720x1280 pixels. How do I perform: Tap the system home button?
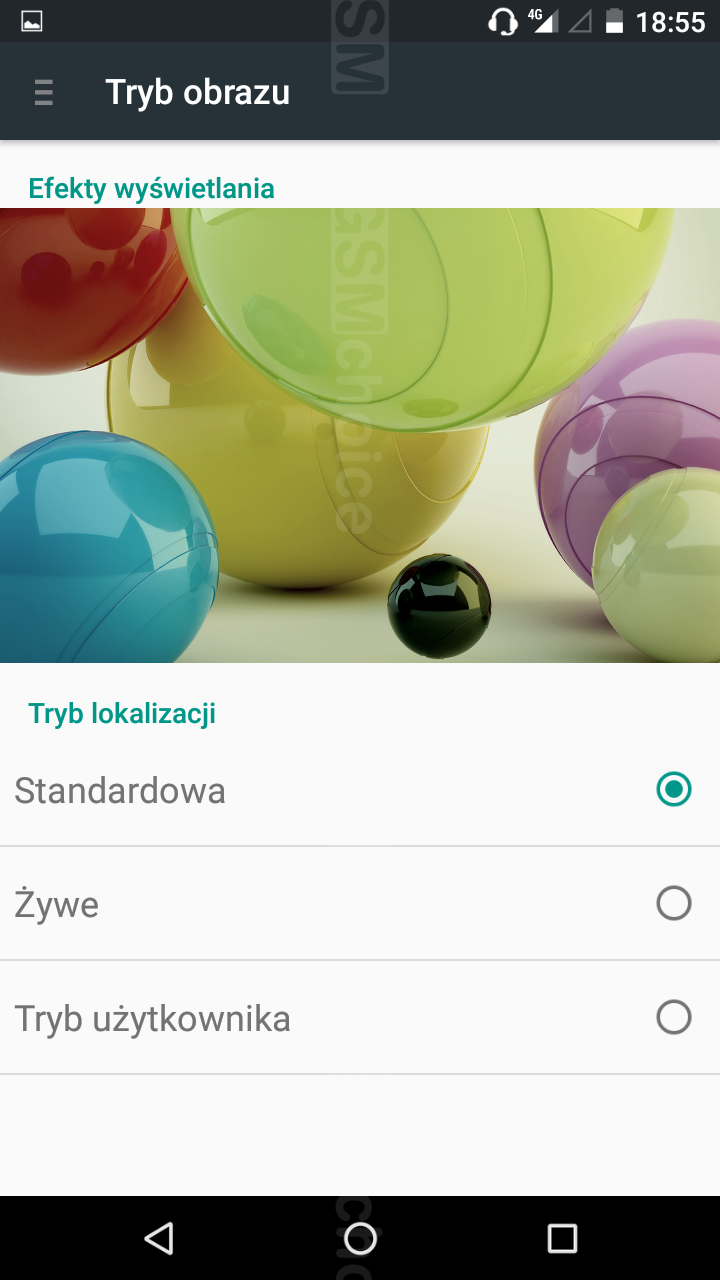click(x=360, y=1238)
